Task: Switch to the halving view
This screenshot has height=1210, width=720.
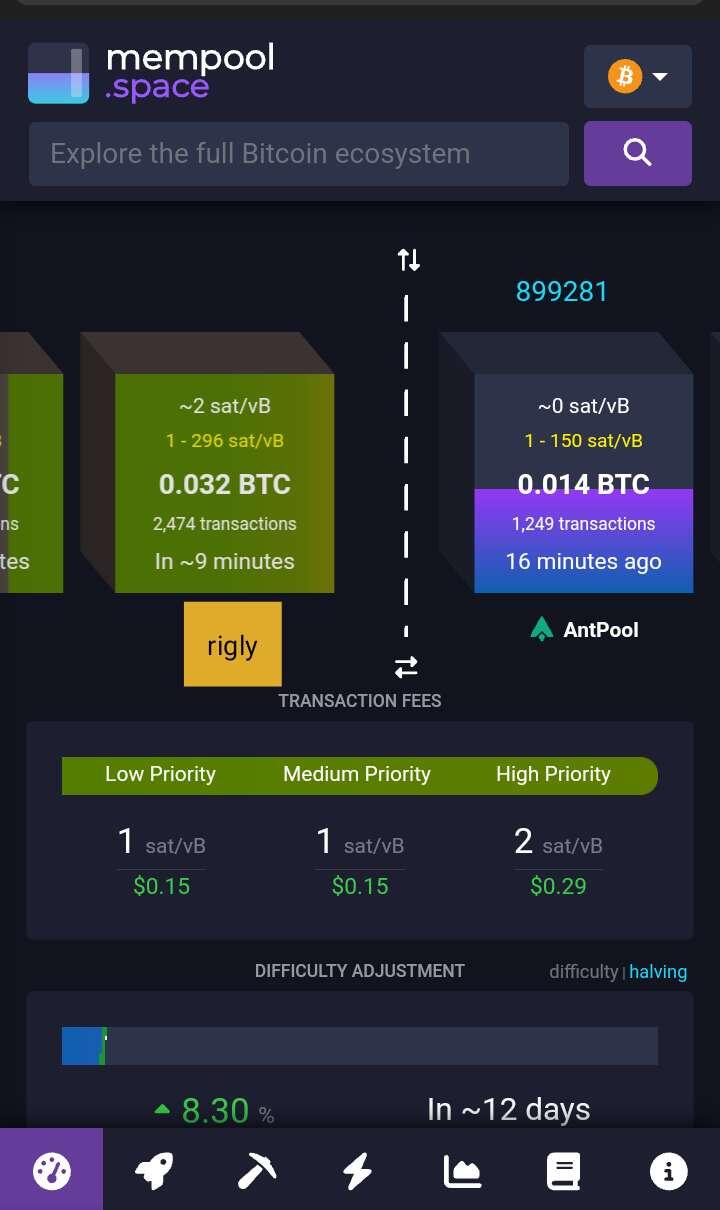Action: 658,972
